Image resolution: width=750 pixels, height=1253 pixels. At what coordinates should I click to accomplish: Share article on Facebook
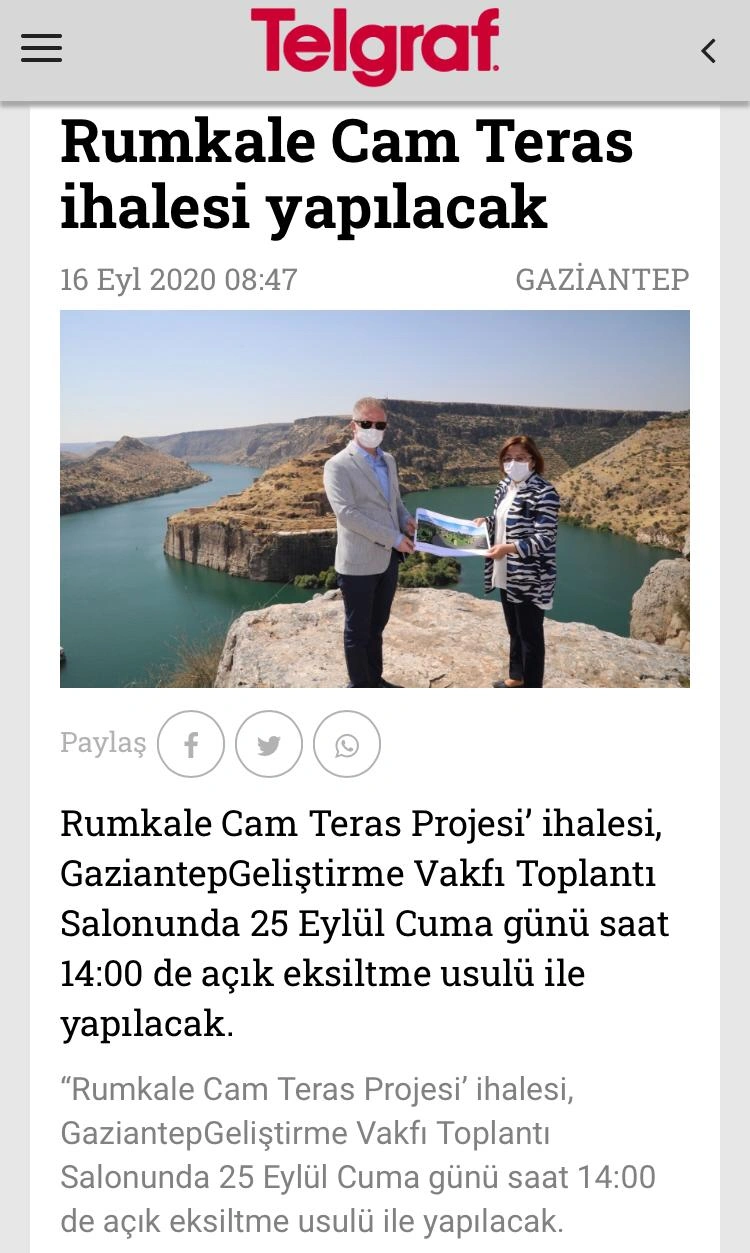[x=191, y=744]
